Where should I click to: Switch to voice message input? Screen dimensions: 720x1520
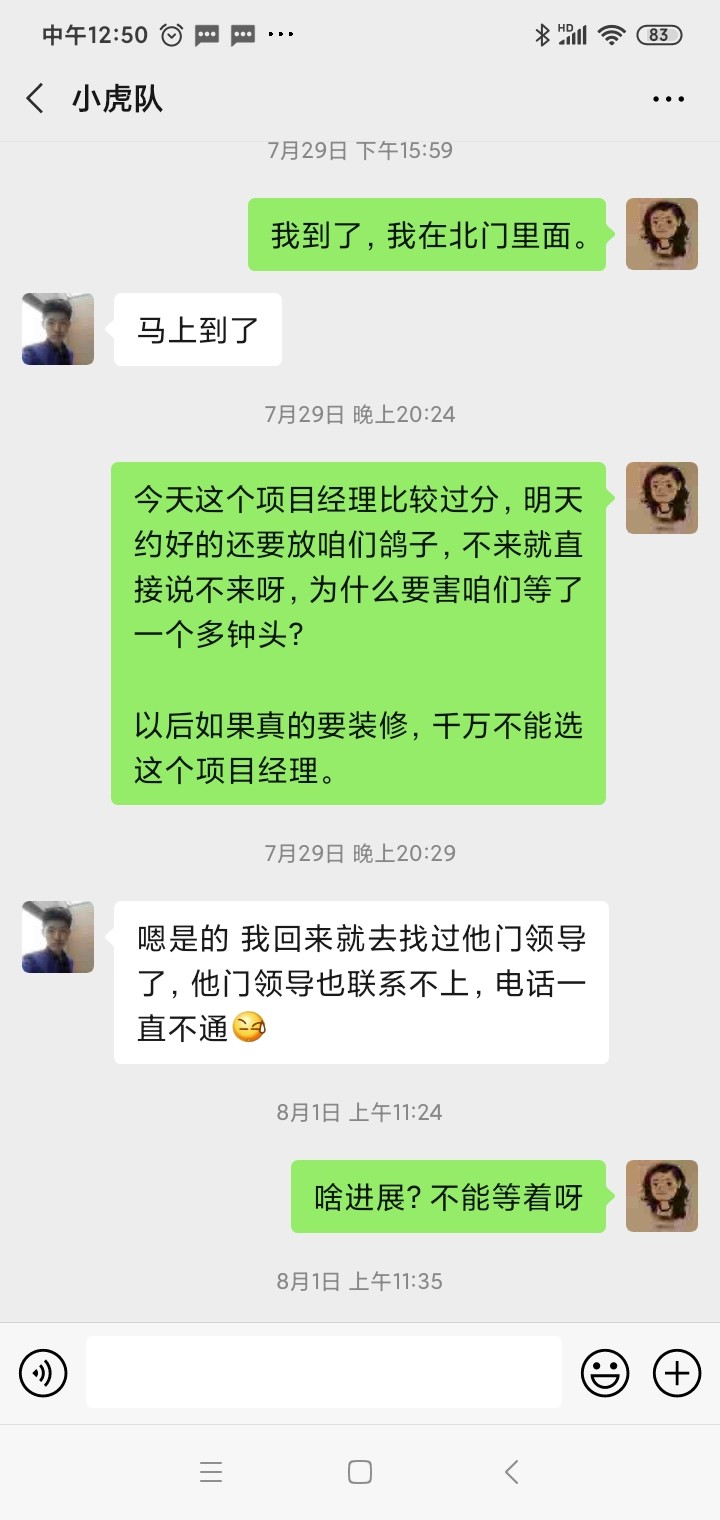(43, 1372)
